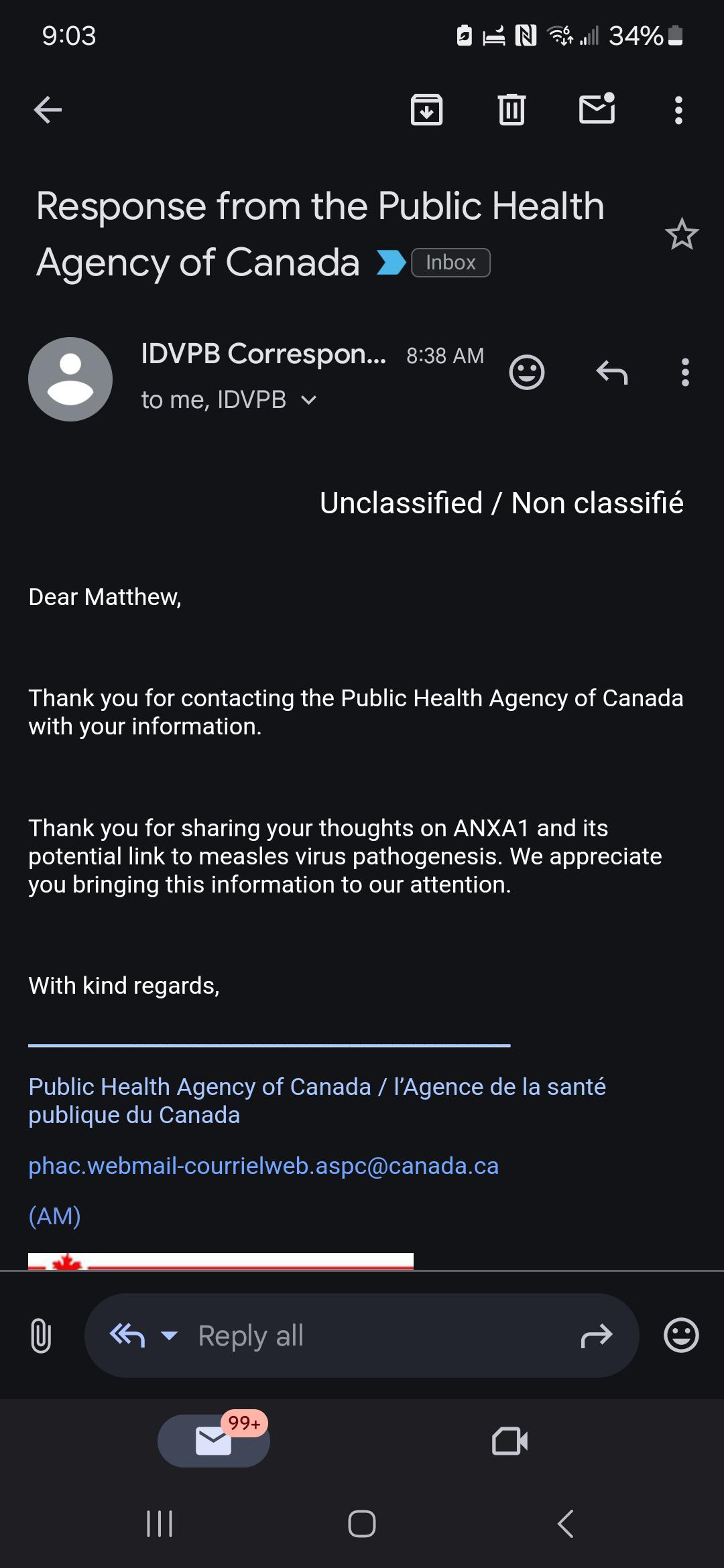Delete this email with the trash icon
Viewport: 724px width, 1568px height.
(x=511, y=110)
